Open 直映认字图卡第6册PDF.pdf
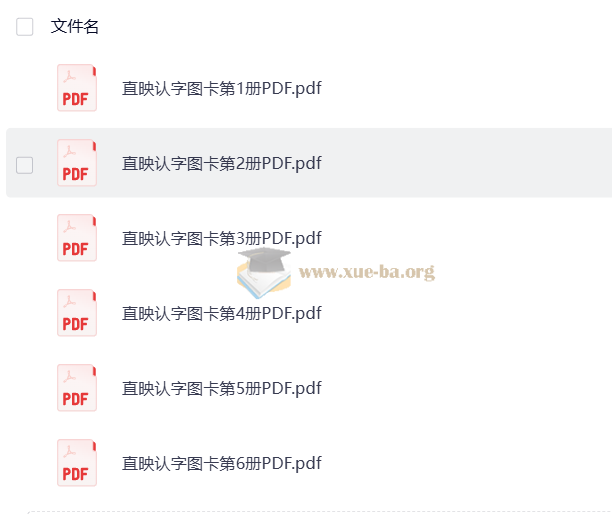Viewport: 612px width, 514px height. click(x=221, y=463)
